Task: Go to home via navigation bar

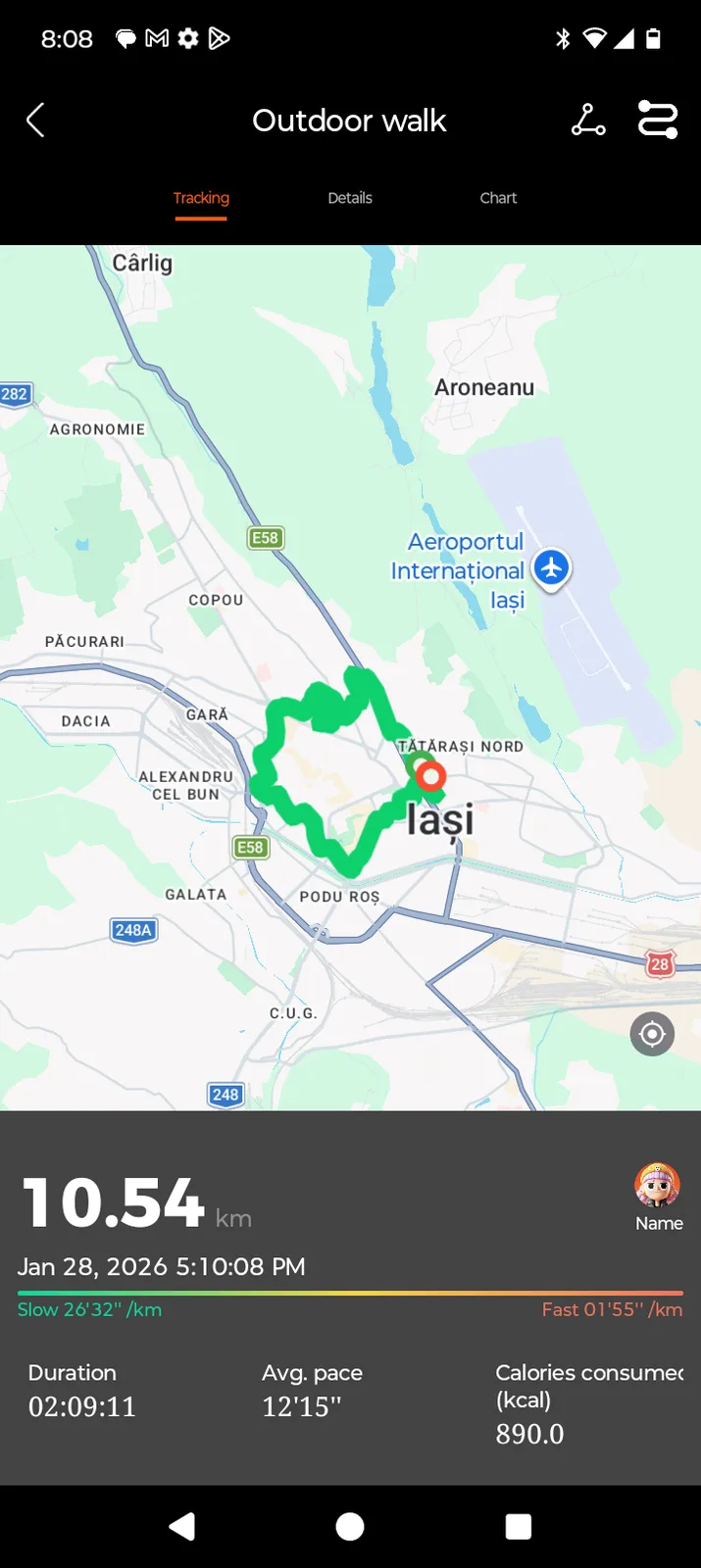Action: 350,1526
